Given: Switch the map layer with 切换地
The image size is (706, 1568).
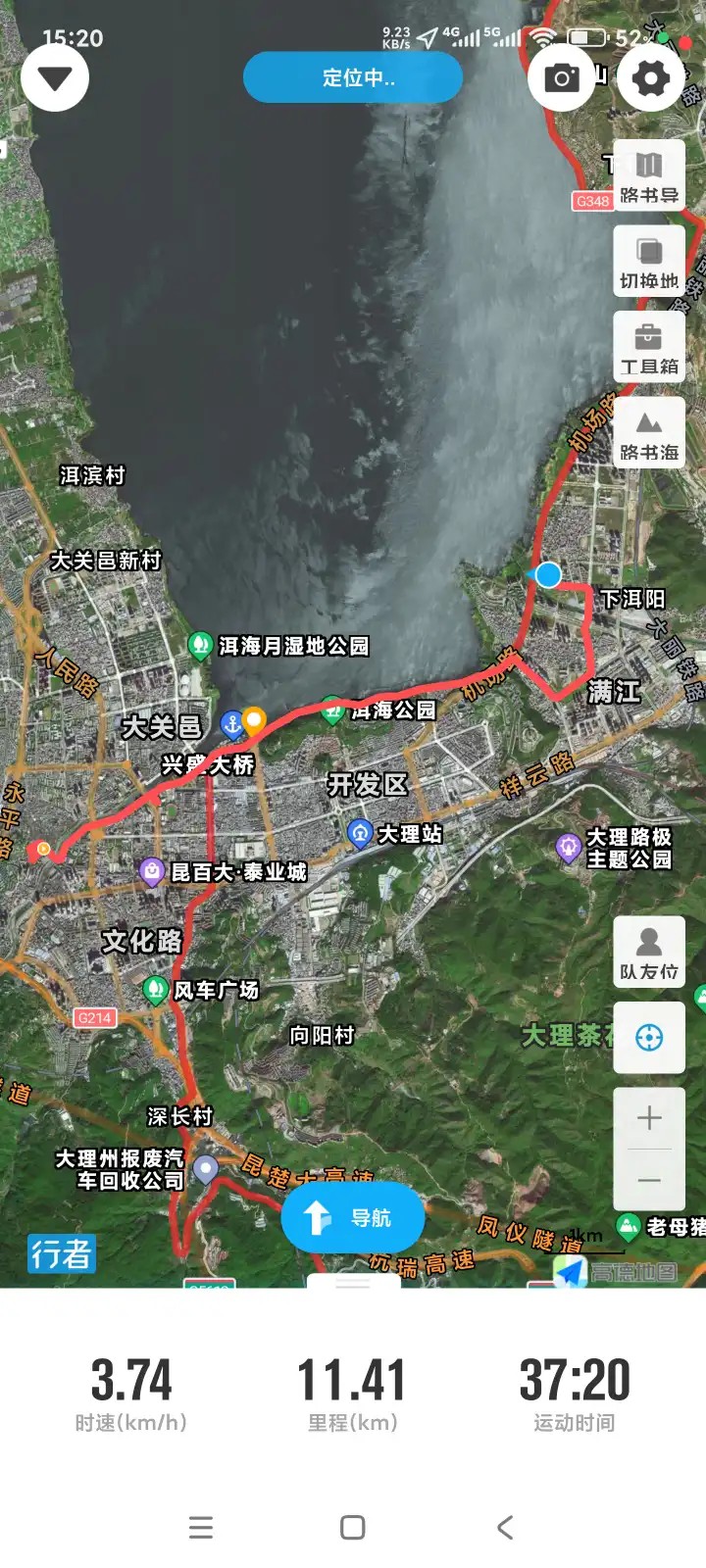Looking at the screenshot, I should pos(649,262).
